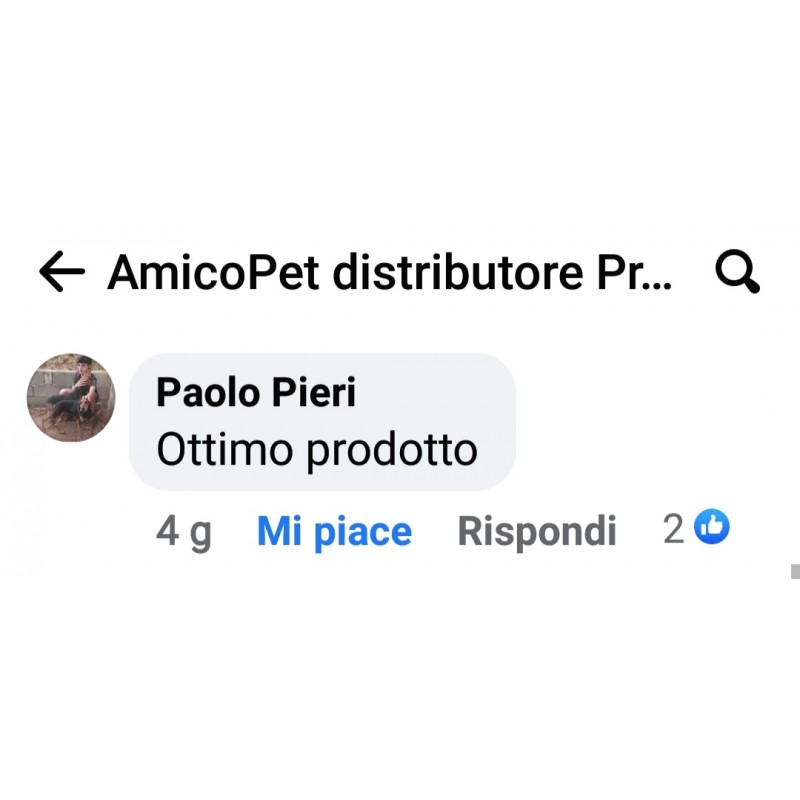Like Paolo Pieri's comment with Mi piace
Viewport: 800px width, 800px height.
[x=334, y=531]
